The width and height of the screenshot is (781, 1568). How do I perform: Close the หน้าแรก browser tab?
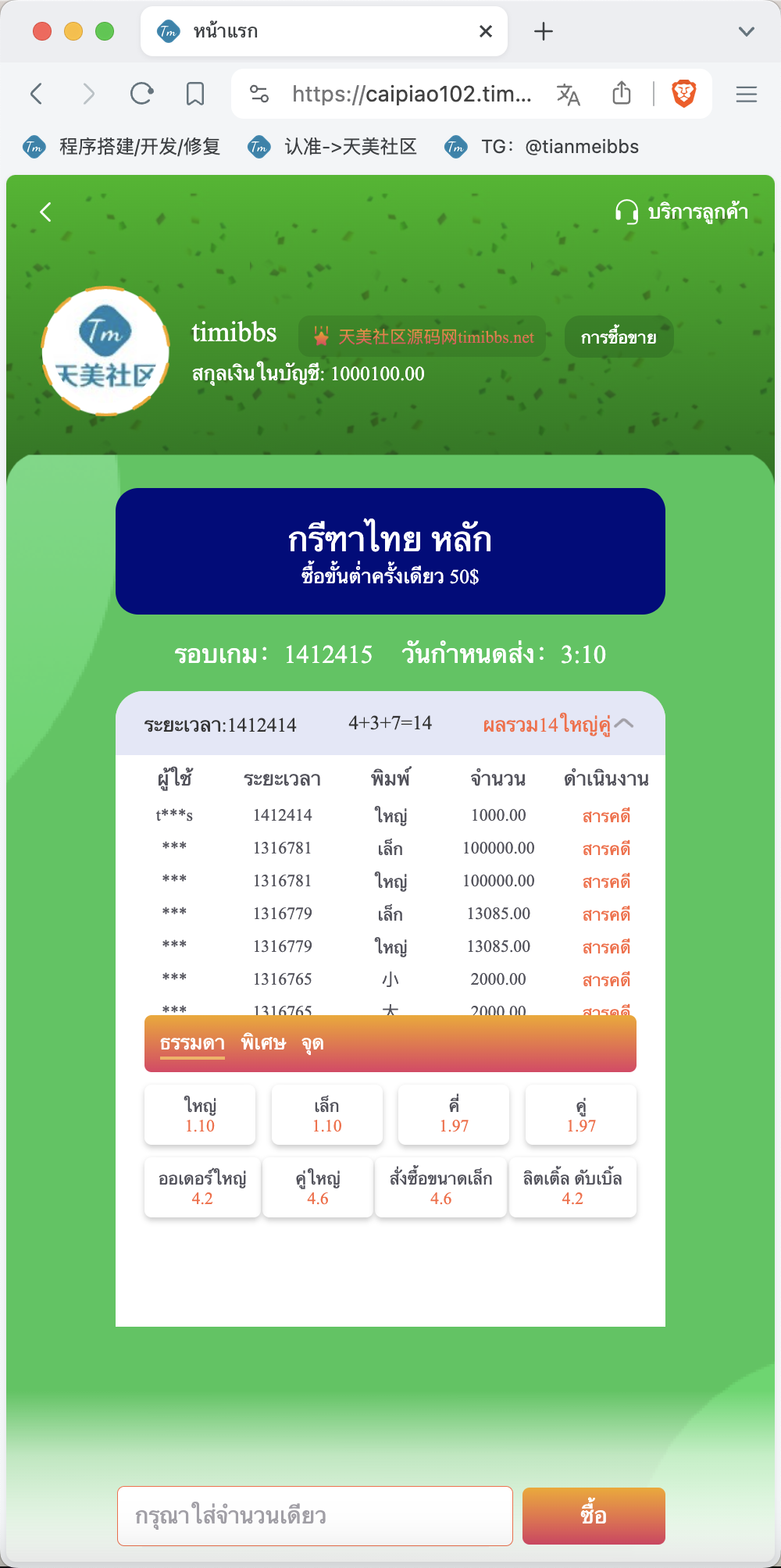coord(486,31)
